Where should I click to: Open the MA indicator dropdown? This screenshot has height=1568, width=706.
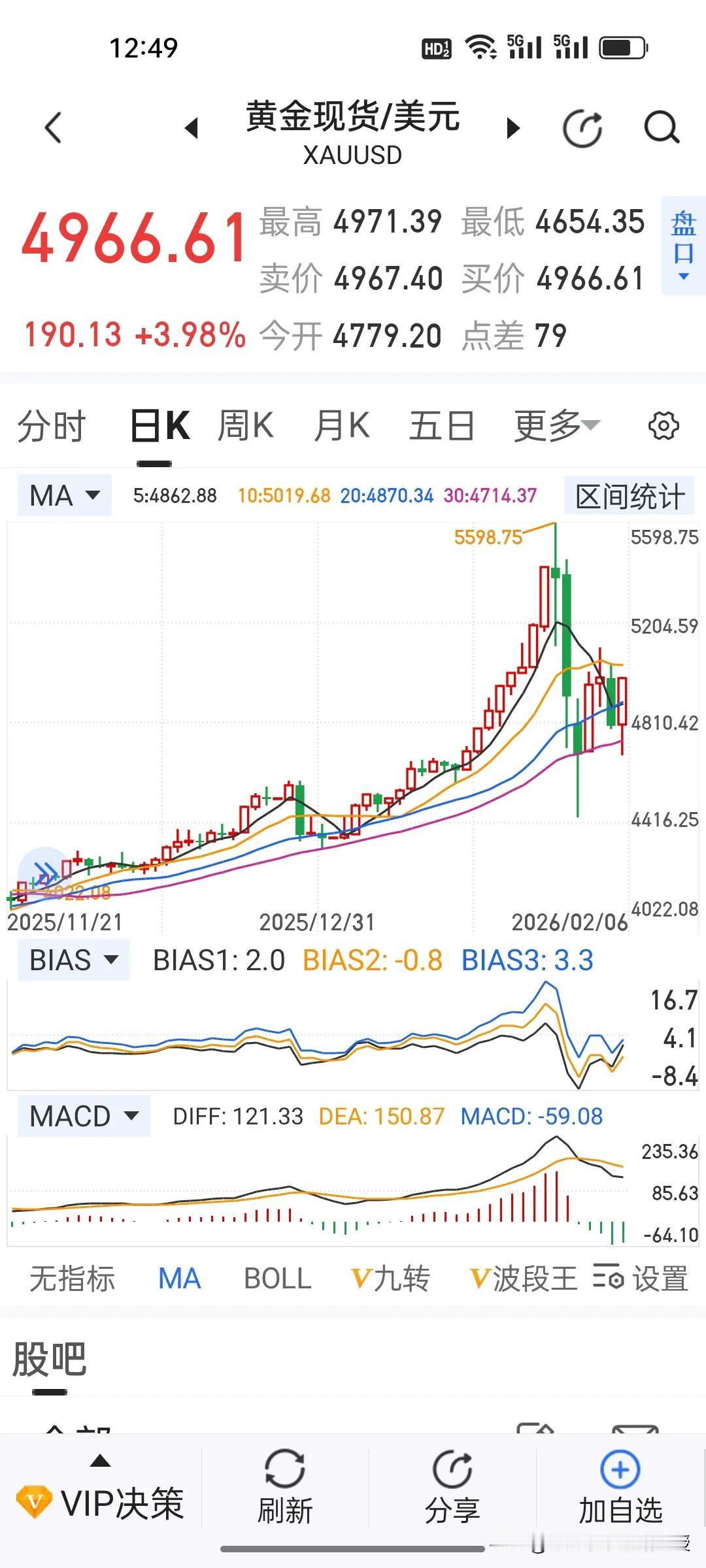pyautogui.click(x=63, y=495)
